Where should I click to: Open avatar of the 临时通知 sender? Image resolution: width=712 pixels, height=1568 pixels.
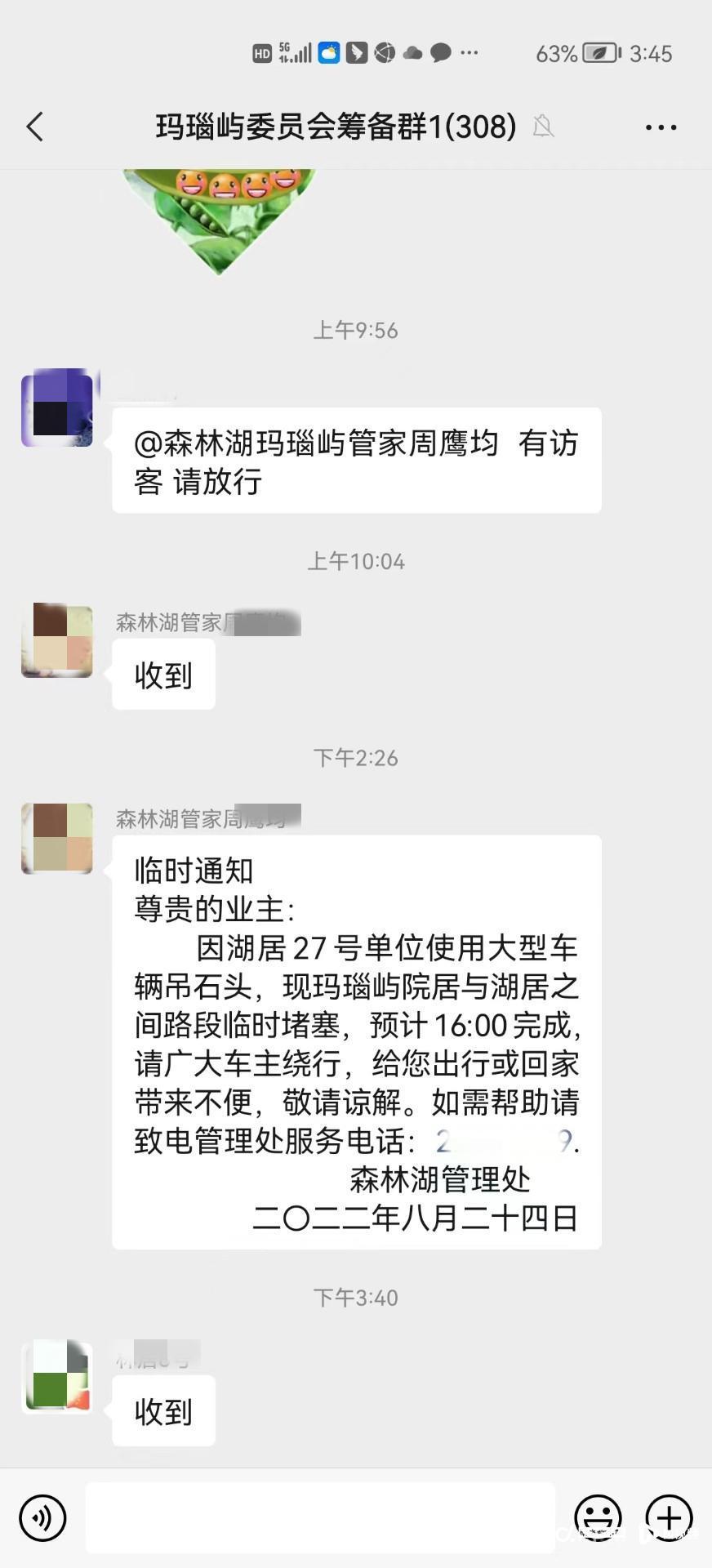56,839
